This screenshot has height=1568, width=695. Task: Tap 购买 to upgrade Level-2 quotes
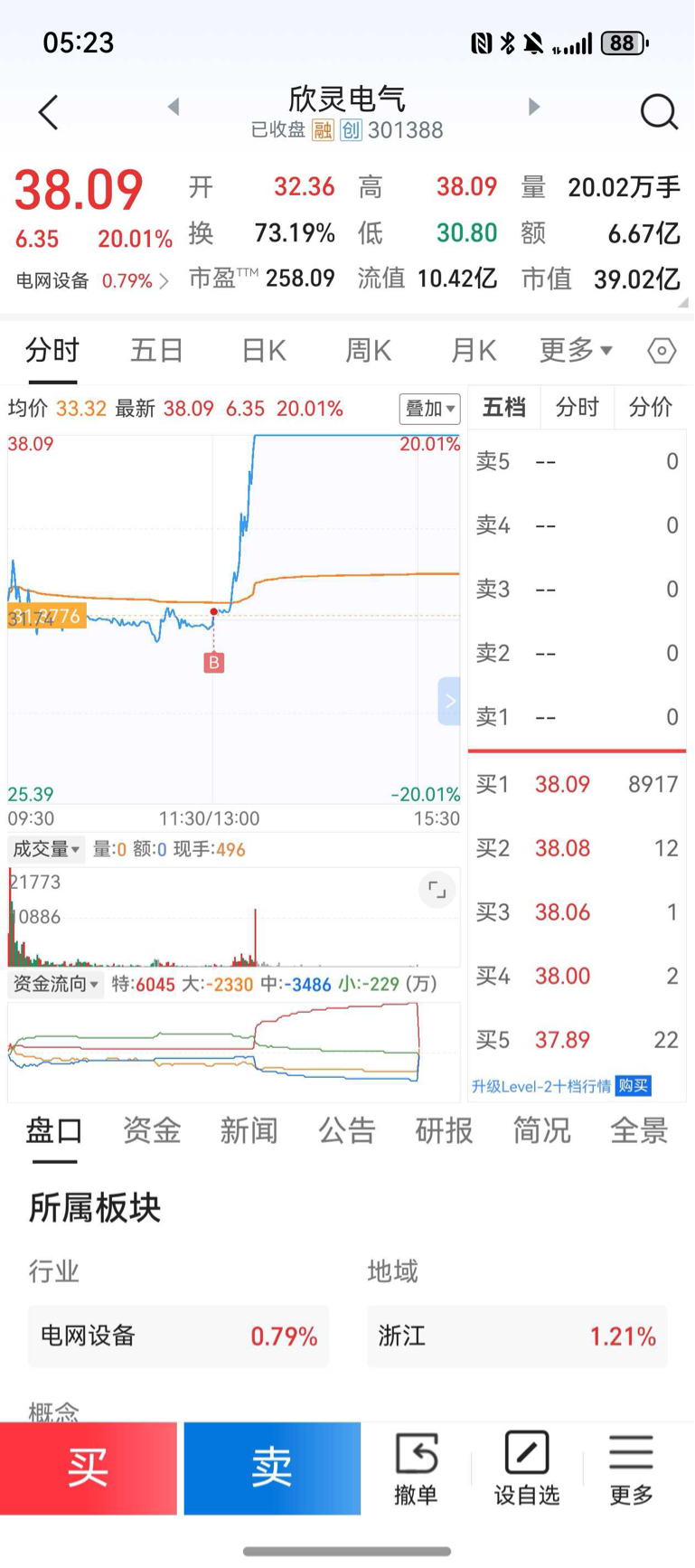[633, 1086]
